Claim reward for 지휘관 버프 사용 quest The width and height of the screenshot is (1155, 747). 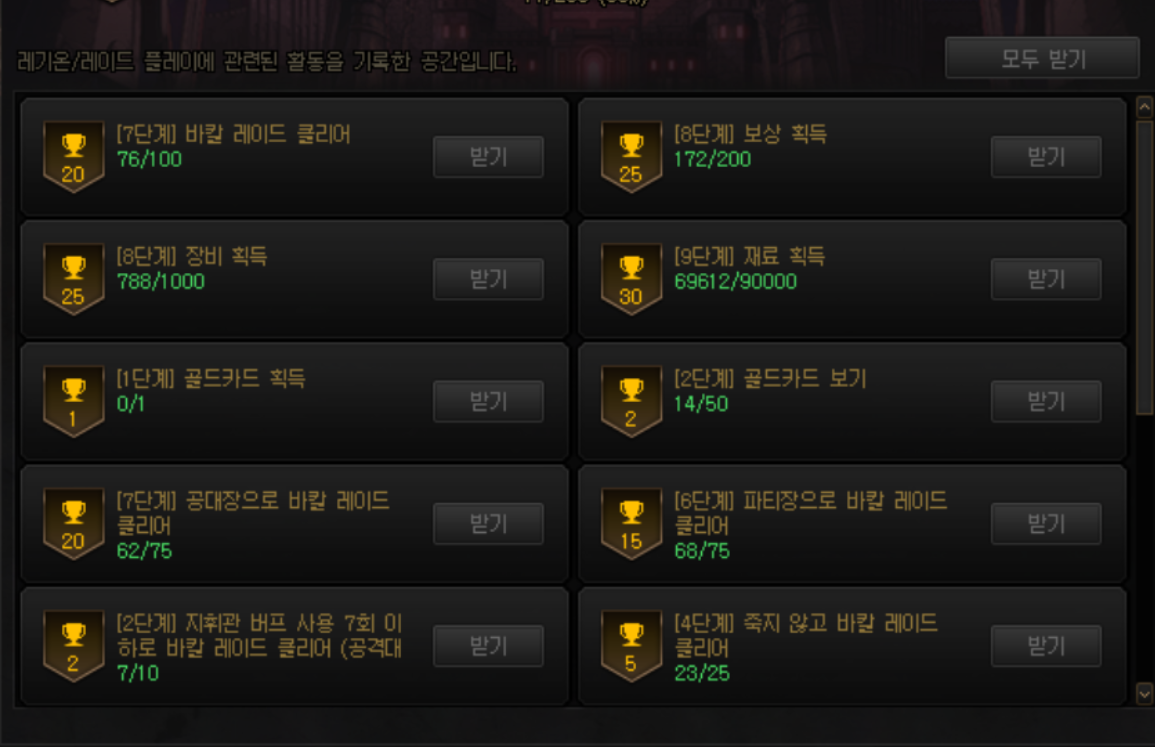pos(488,646)
